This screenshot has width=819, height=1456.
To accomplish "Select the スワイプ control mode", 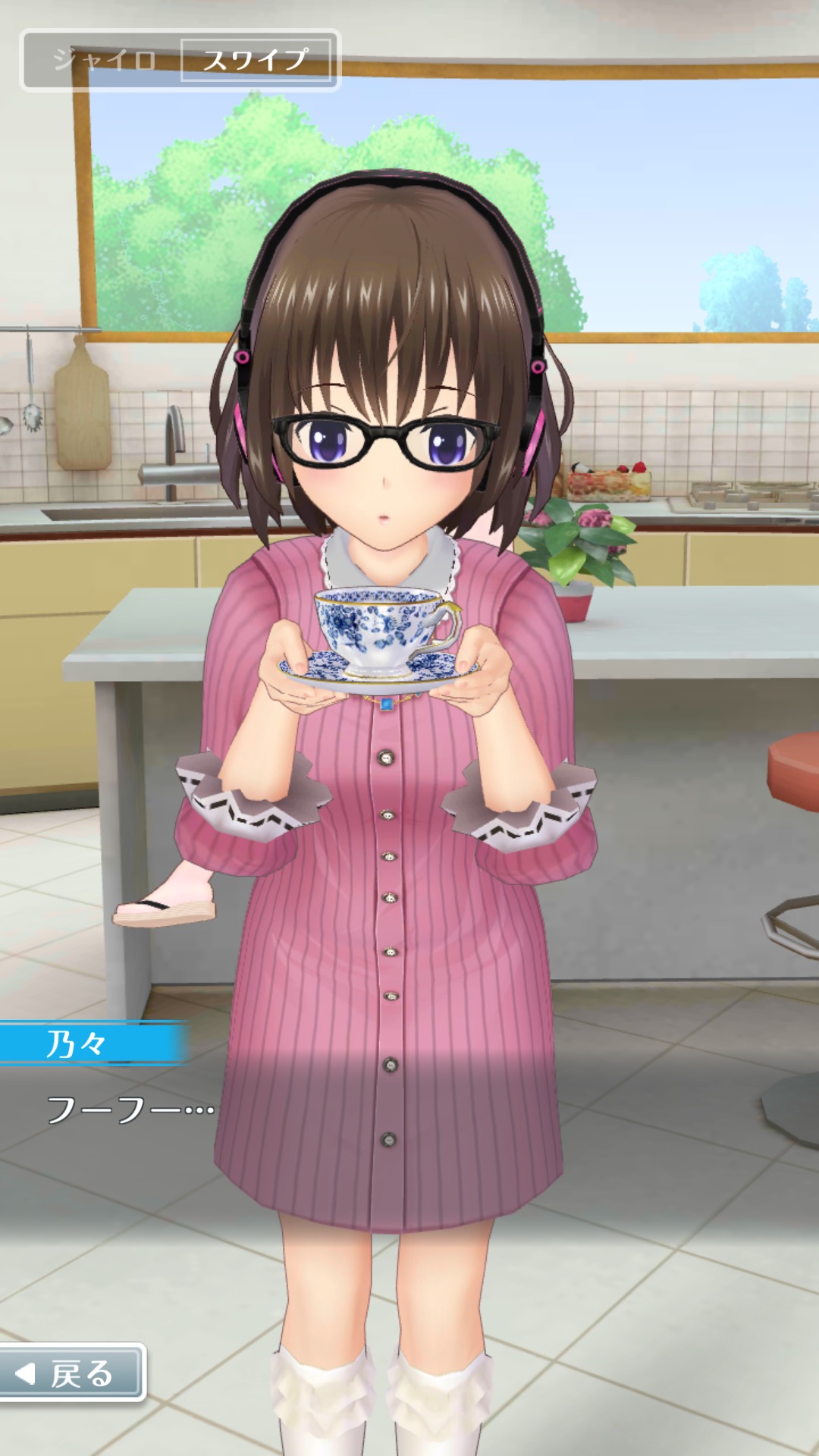I will pyautogui.click(x=256, y=60).
